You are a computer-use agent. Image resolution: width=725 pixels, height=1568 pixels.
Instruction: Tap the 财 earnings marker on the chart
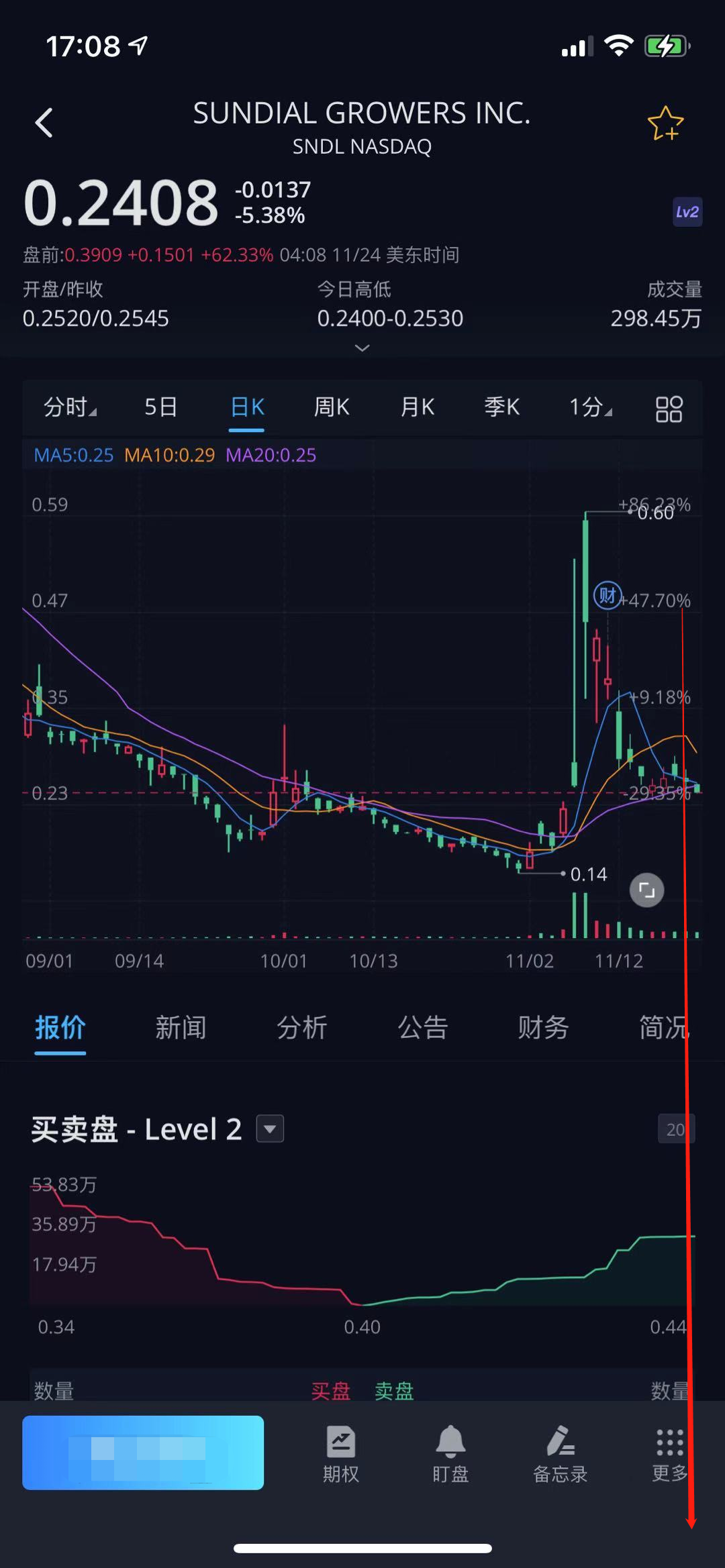click(608, 596)
